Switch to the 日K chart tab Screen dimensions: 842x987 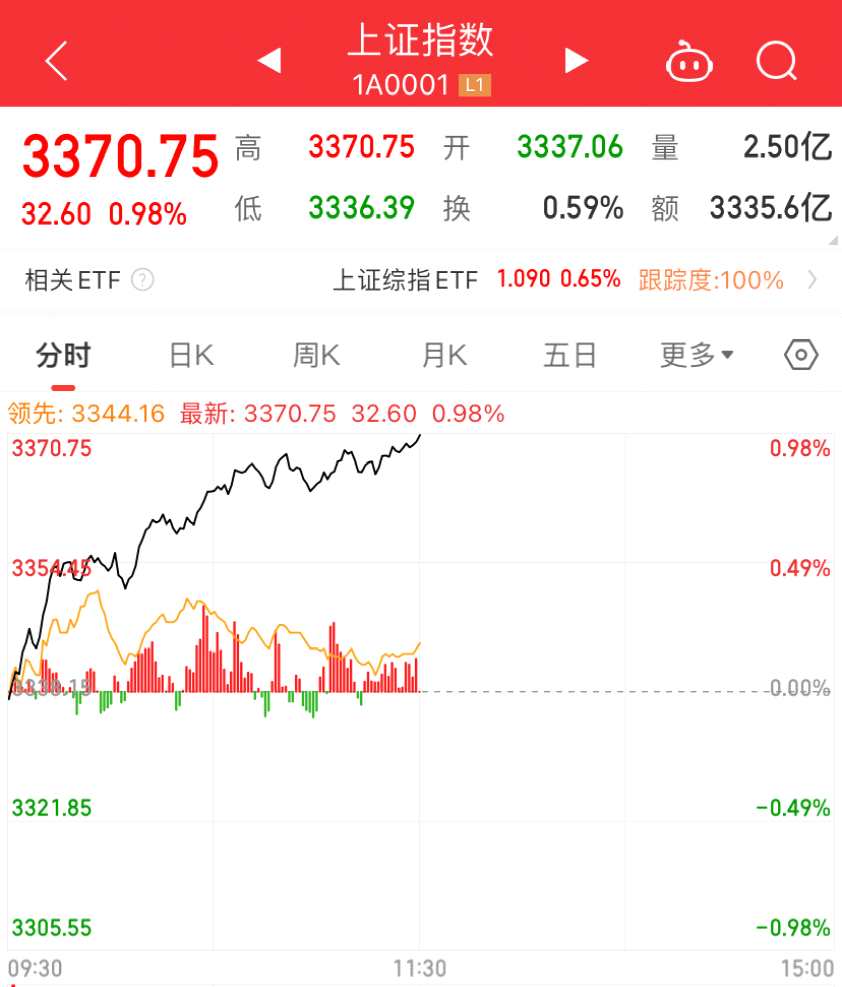pos(191,355)
